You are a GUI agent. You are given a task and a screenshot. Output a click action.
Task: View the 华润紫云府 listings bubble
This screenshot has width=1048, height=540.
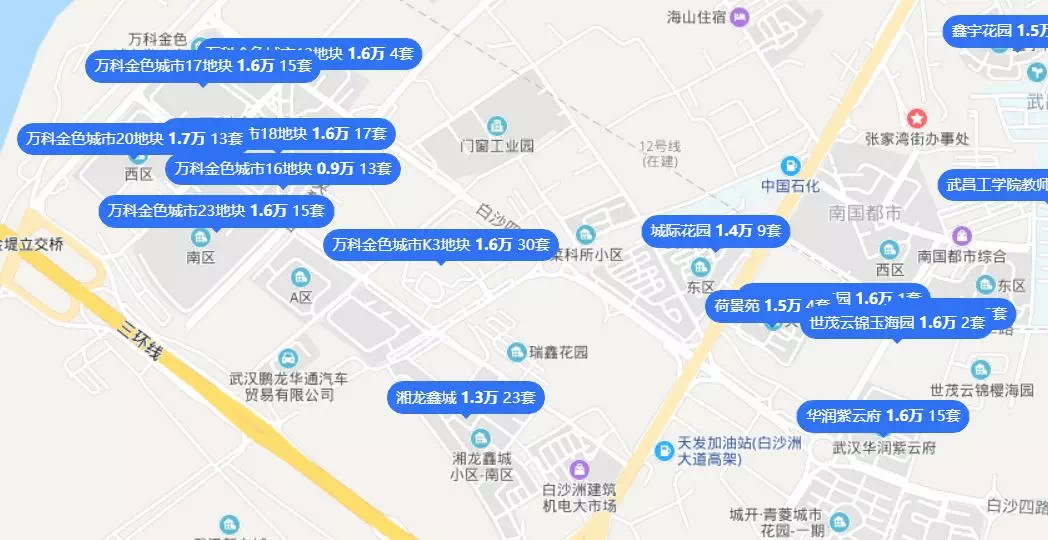(883, 416)
